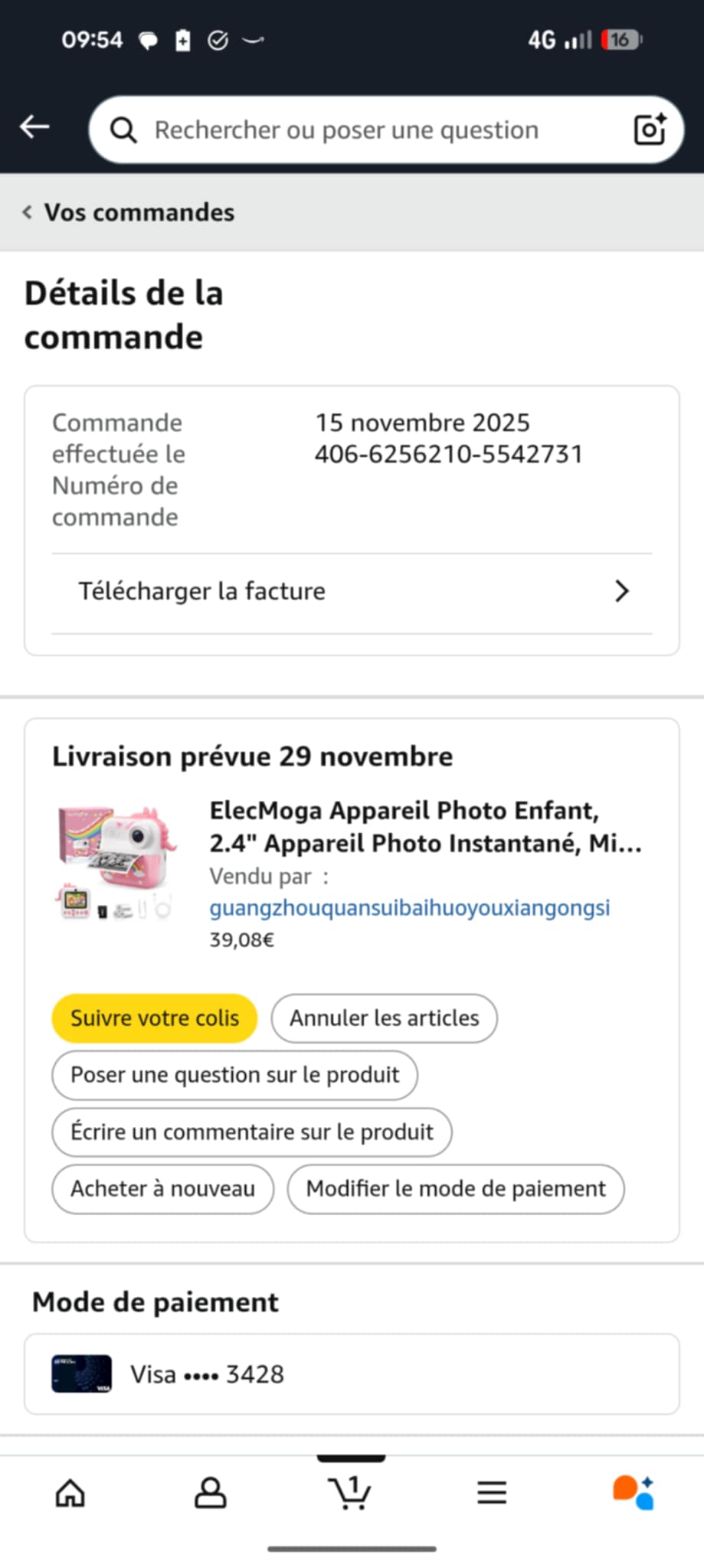The width and height of the screenshot is (704, 1568).
Task: Go back to Vos commandes
Action: (x=129, y=212)
